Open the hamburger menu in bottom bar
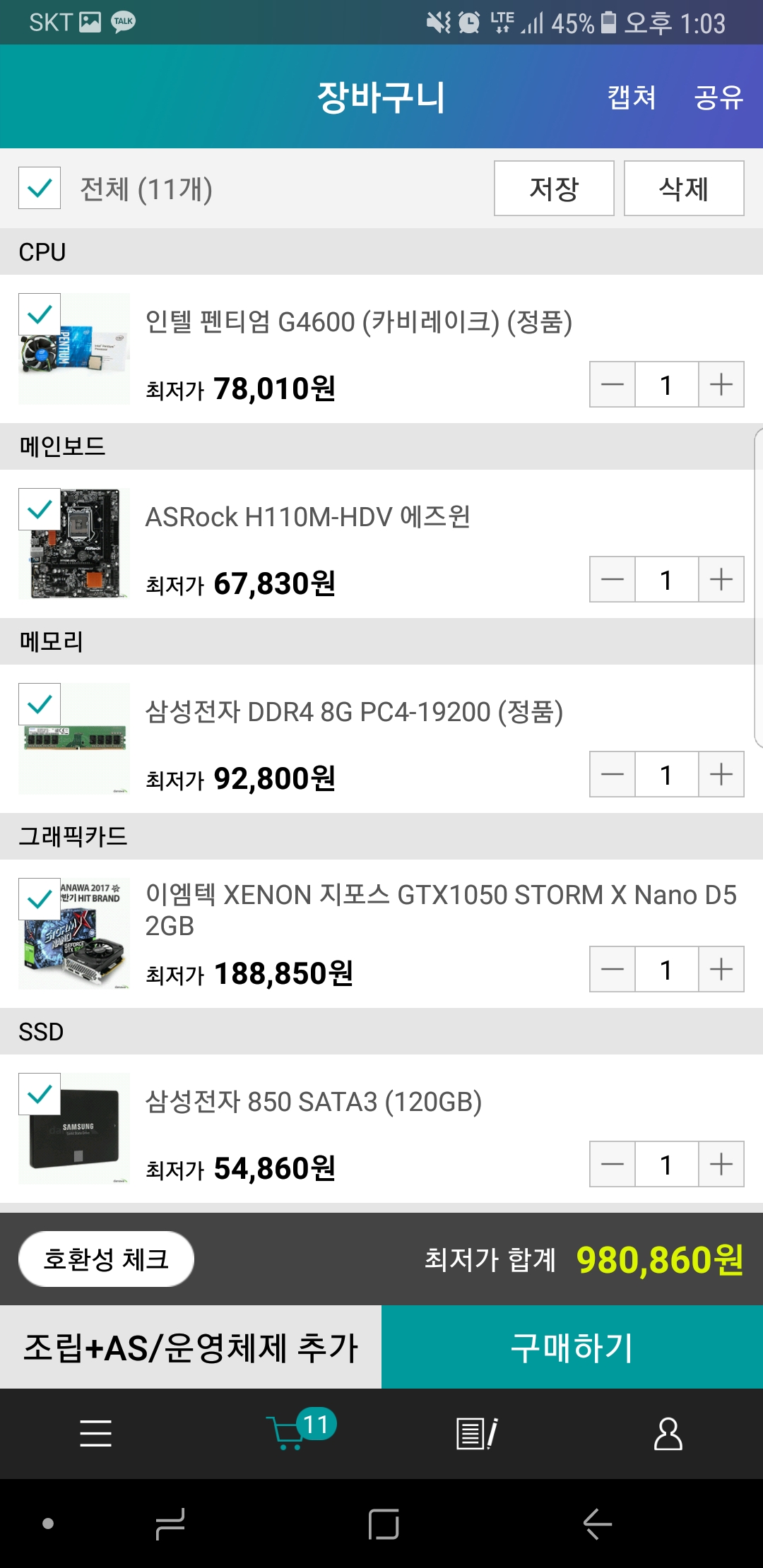Image resolution: width=763 pixels, height=1568 pixels. pos(95,1433)
